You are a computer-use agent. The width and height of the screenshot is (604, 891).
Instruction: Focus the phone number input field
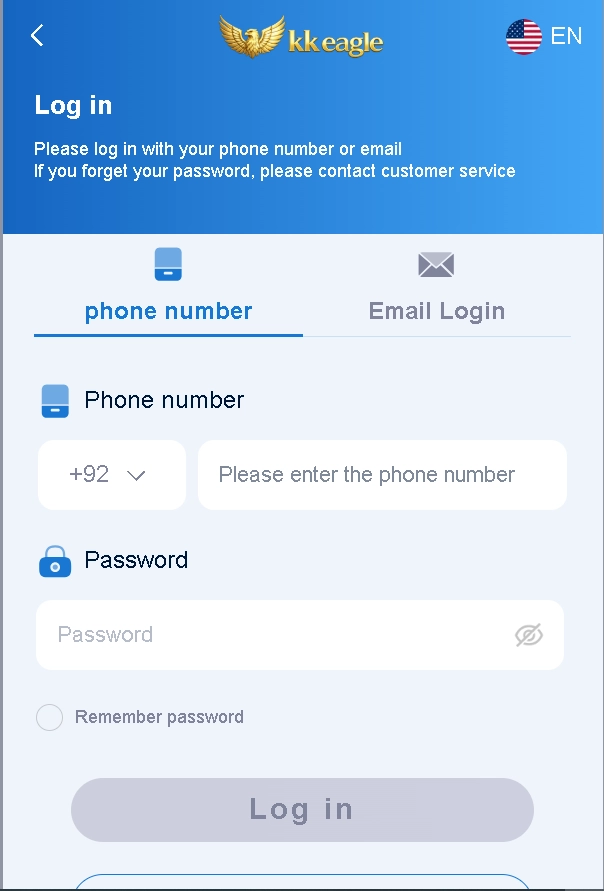[382, 475]
